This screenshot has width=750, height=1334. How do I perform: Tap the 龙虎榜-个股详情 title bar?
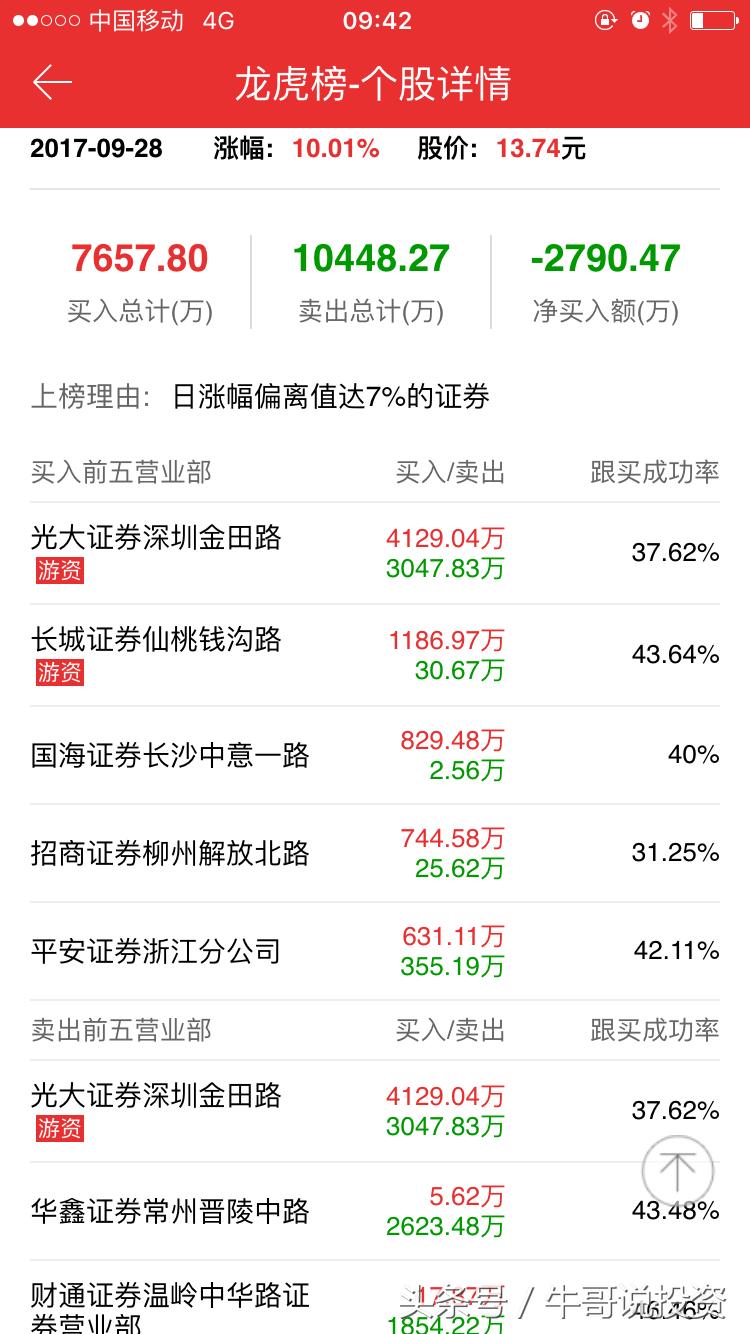[x=375, y=86]
